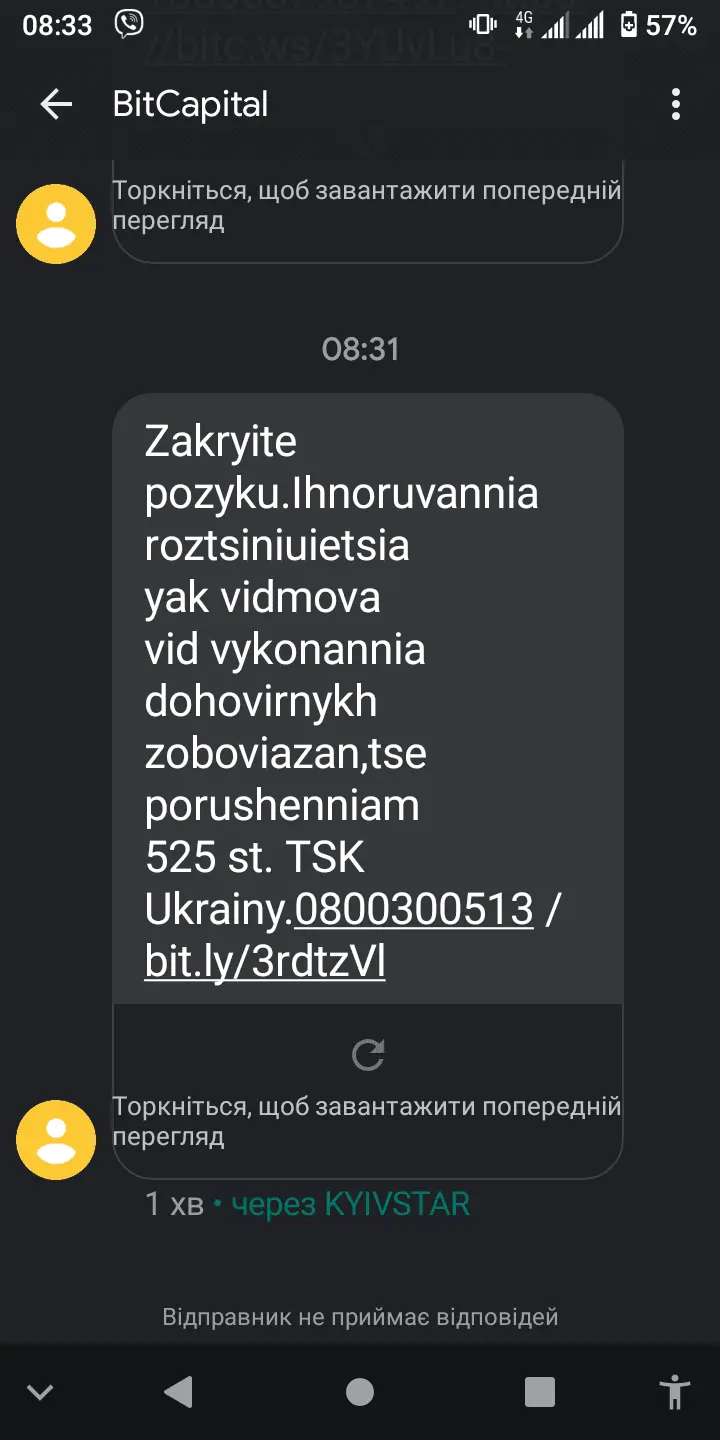This screenshot has height=1440, width=720.
Task: Open the overflow menu
Action: (676, 104)
